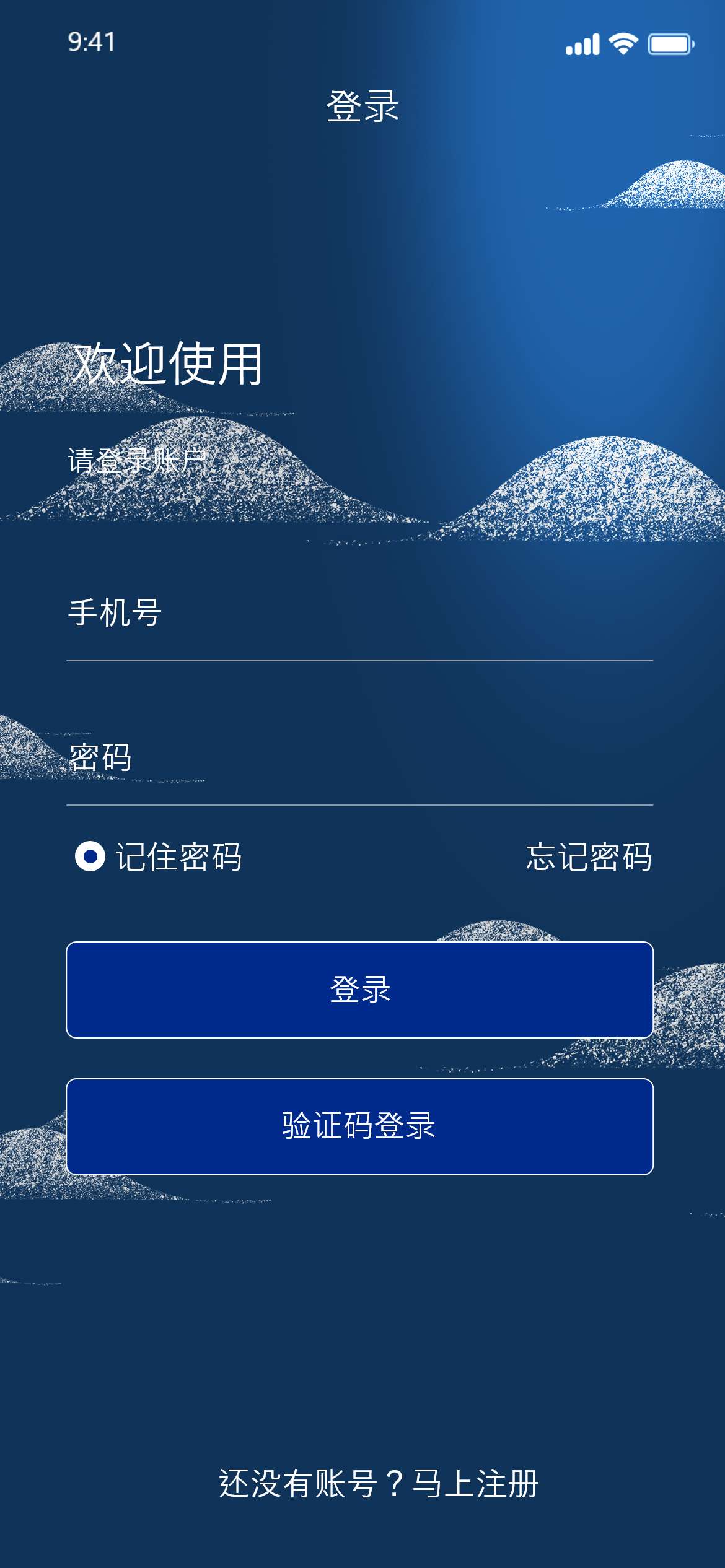The height and width of the screenshot is (1568, 725).
Task: Tap the 登录 login button
Action: point(359,990)
